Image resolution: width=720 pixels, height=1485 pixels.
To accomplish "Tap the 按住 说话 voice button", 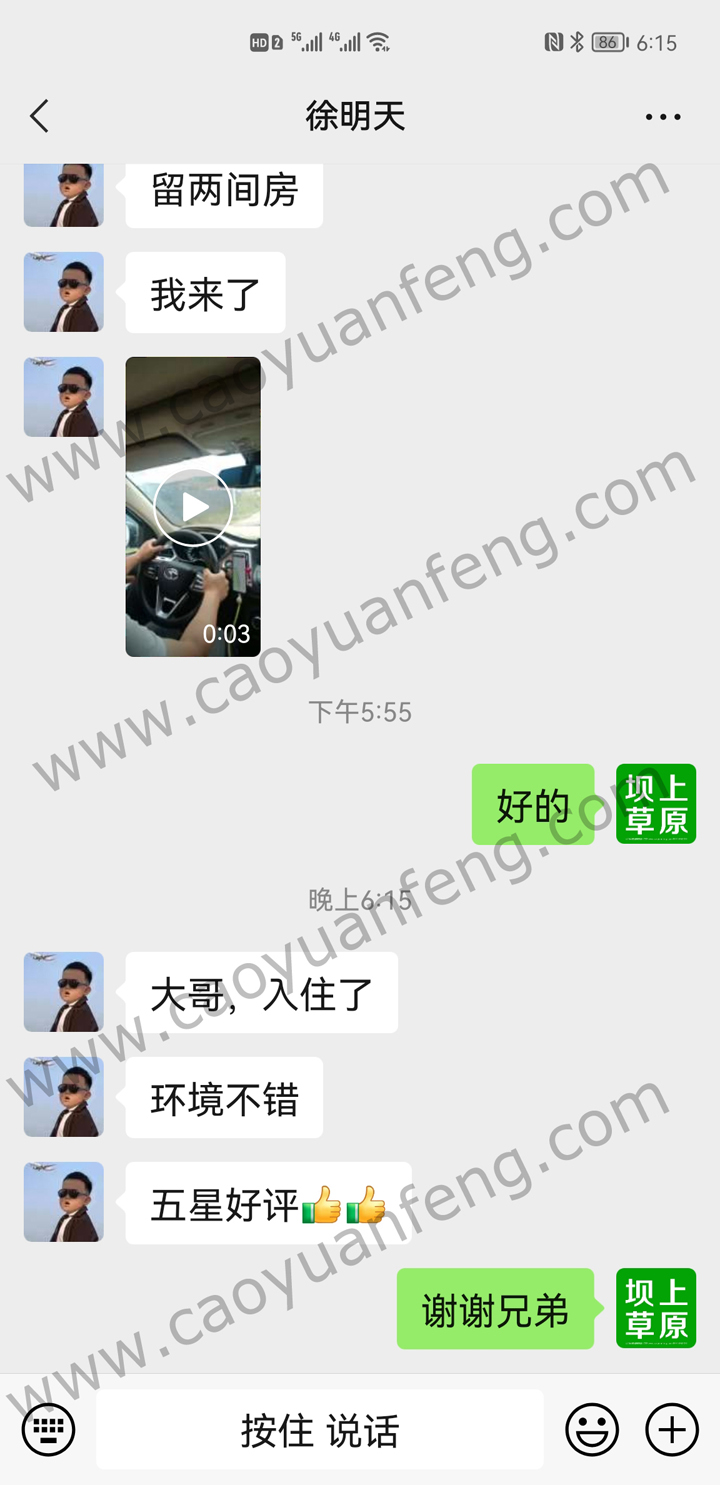I will tap(320, 1430).
